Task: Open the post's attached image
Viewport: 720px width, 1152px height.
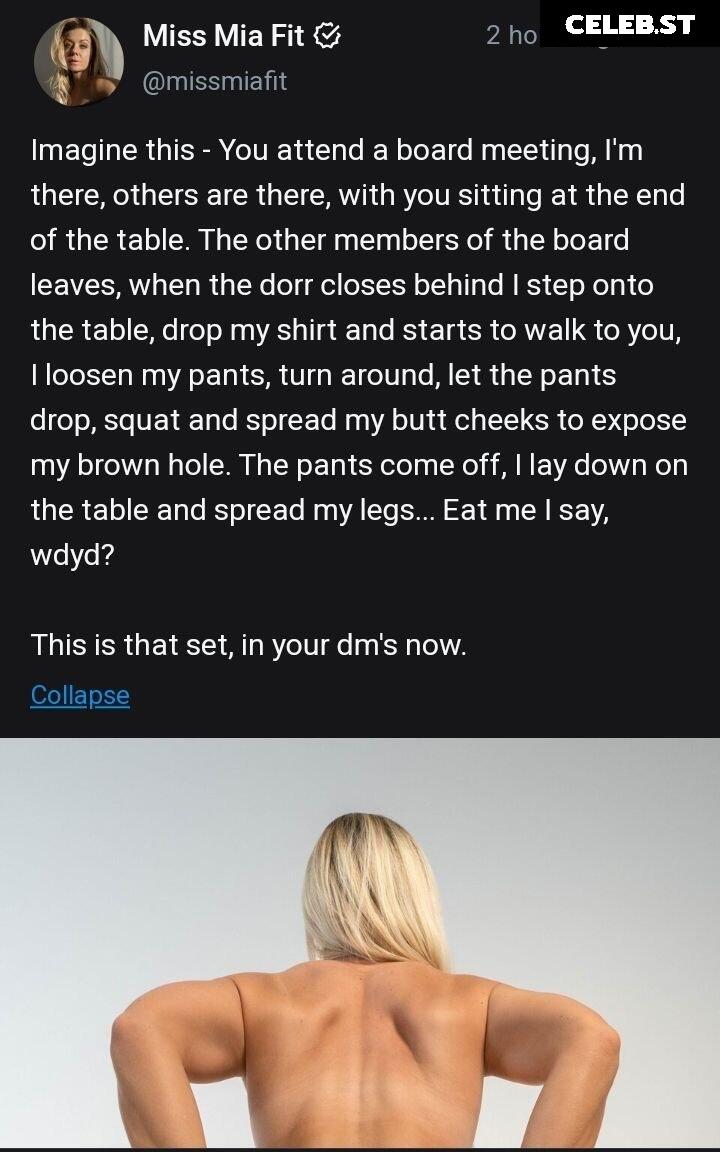Action: click(360, 945)
